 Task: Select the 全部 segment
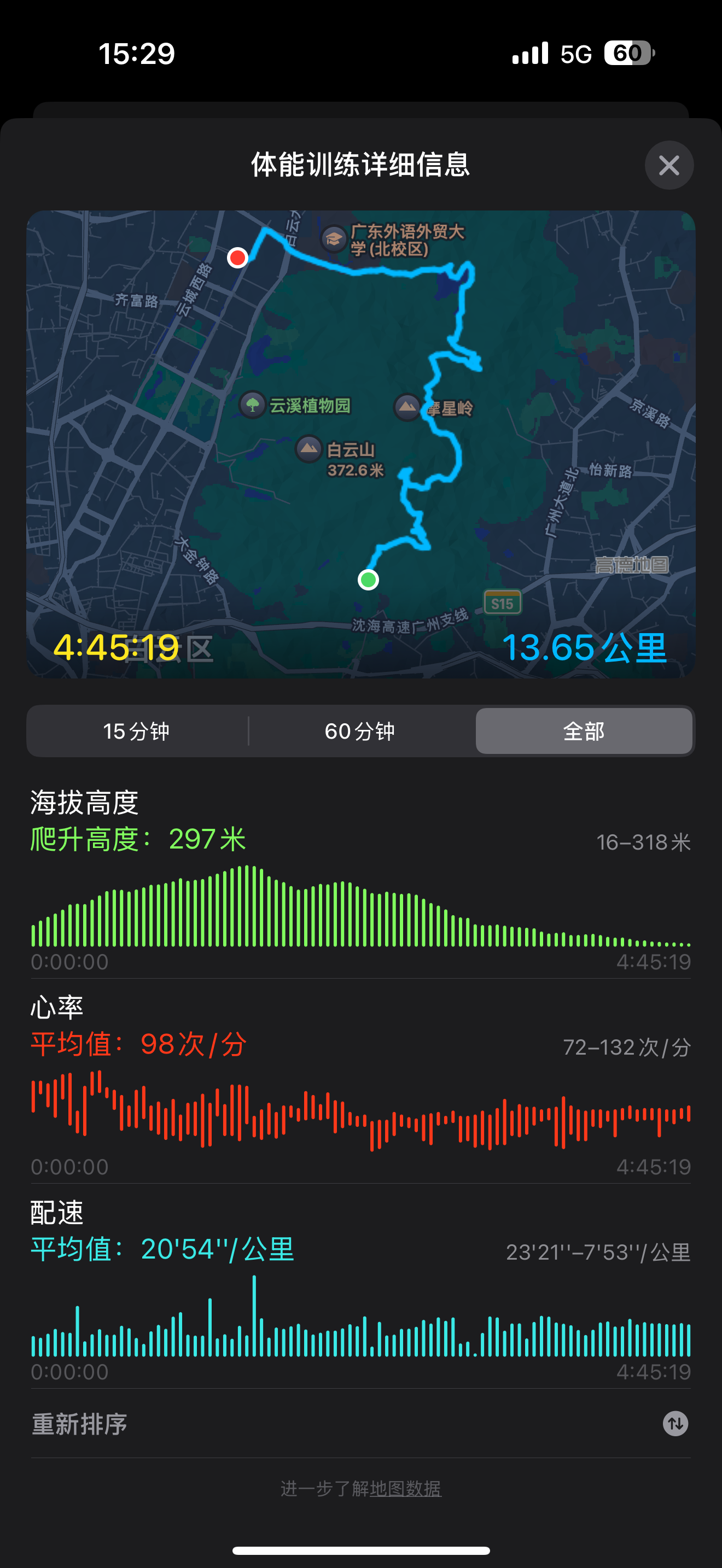pyautogui.click(x=584, y=731)
